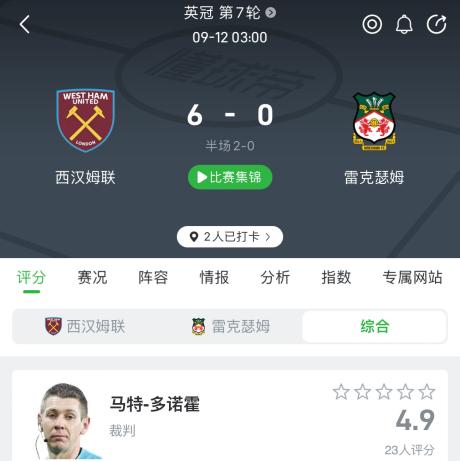Open the match notification bell

click(x=404, y=24)
